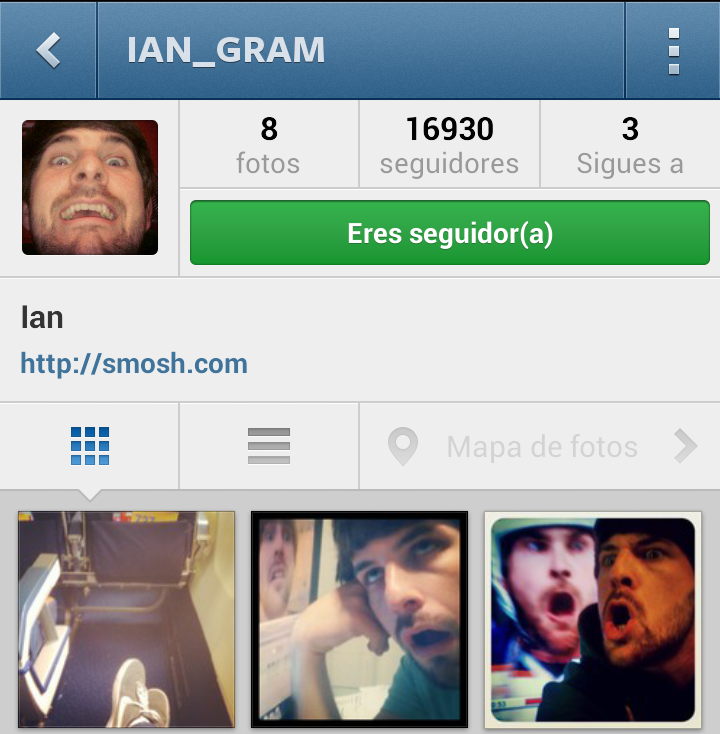720x734 pixels.
Task: Toggle the Eres seguidor(a) follow state
Action: pos(448,232)
